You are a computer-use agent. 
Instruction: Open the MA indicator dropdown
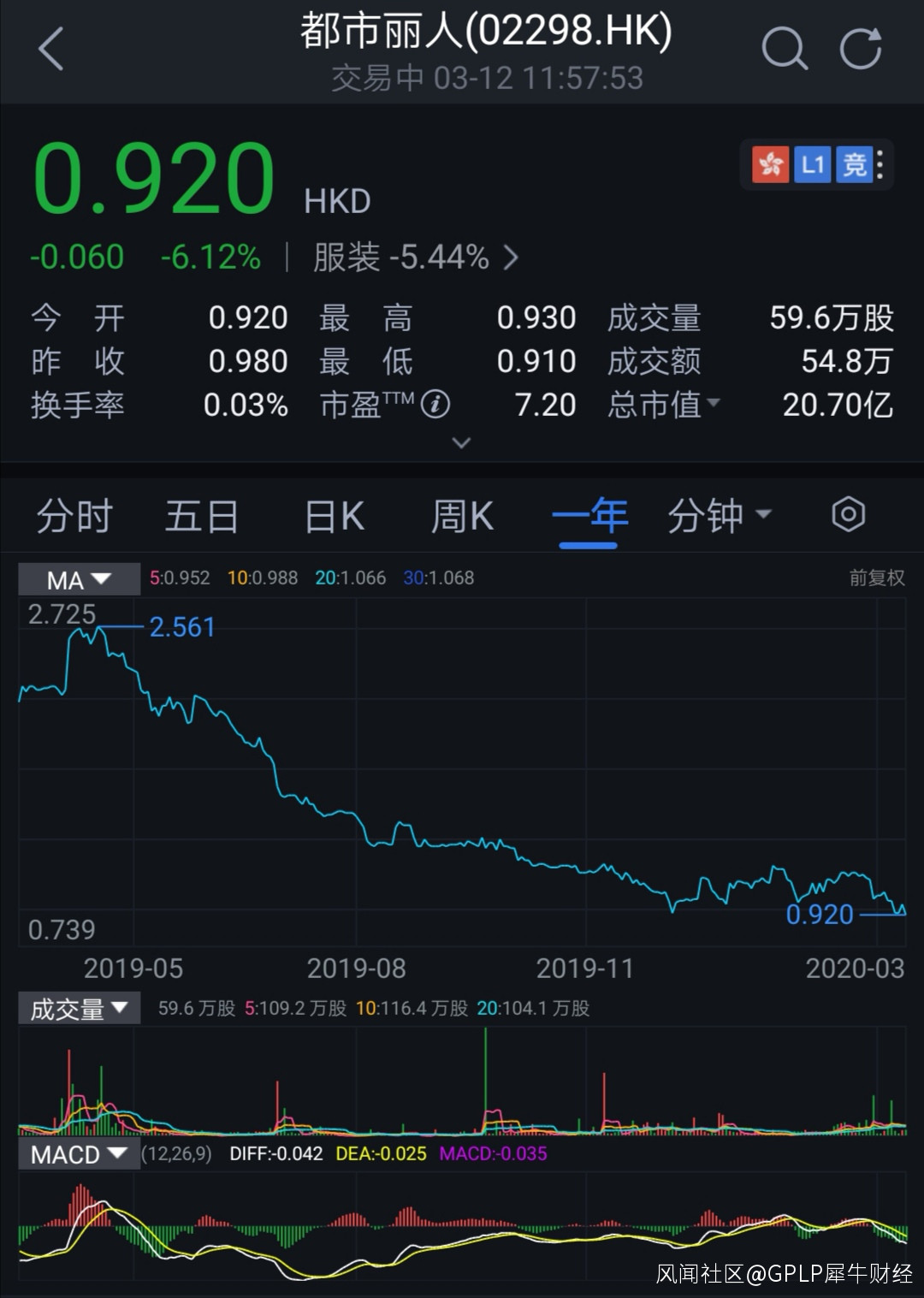click(x=79, y=580)
